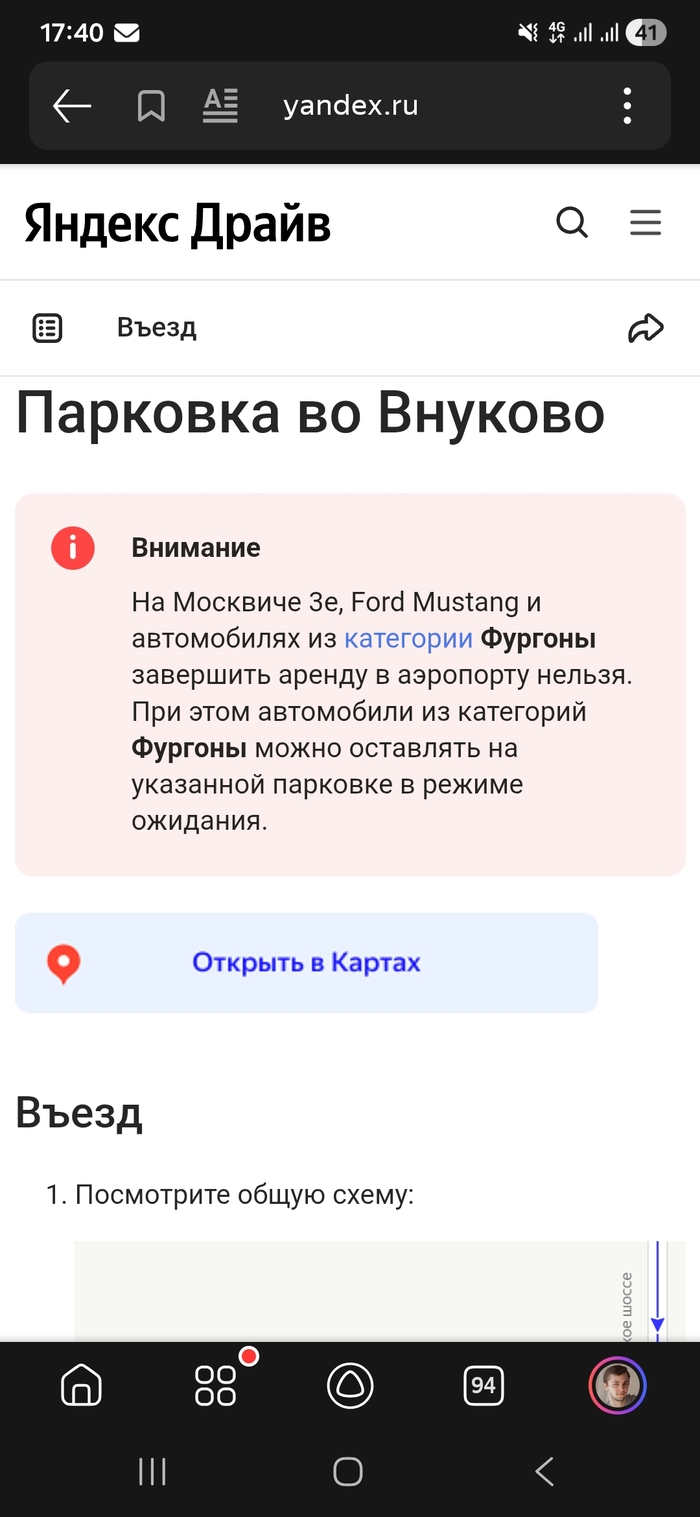Open the hamburger menu
The image size is (700, 1517).
645,222
